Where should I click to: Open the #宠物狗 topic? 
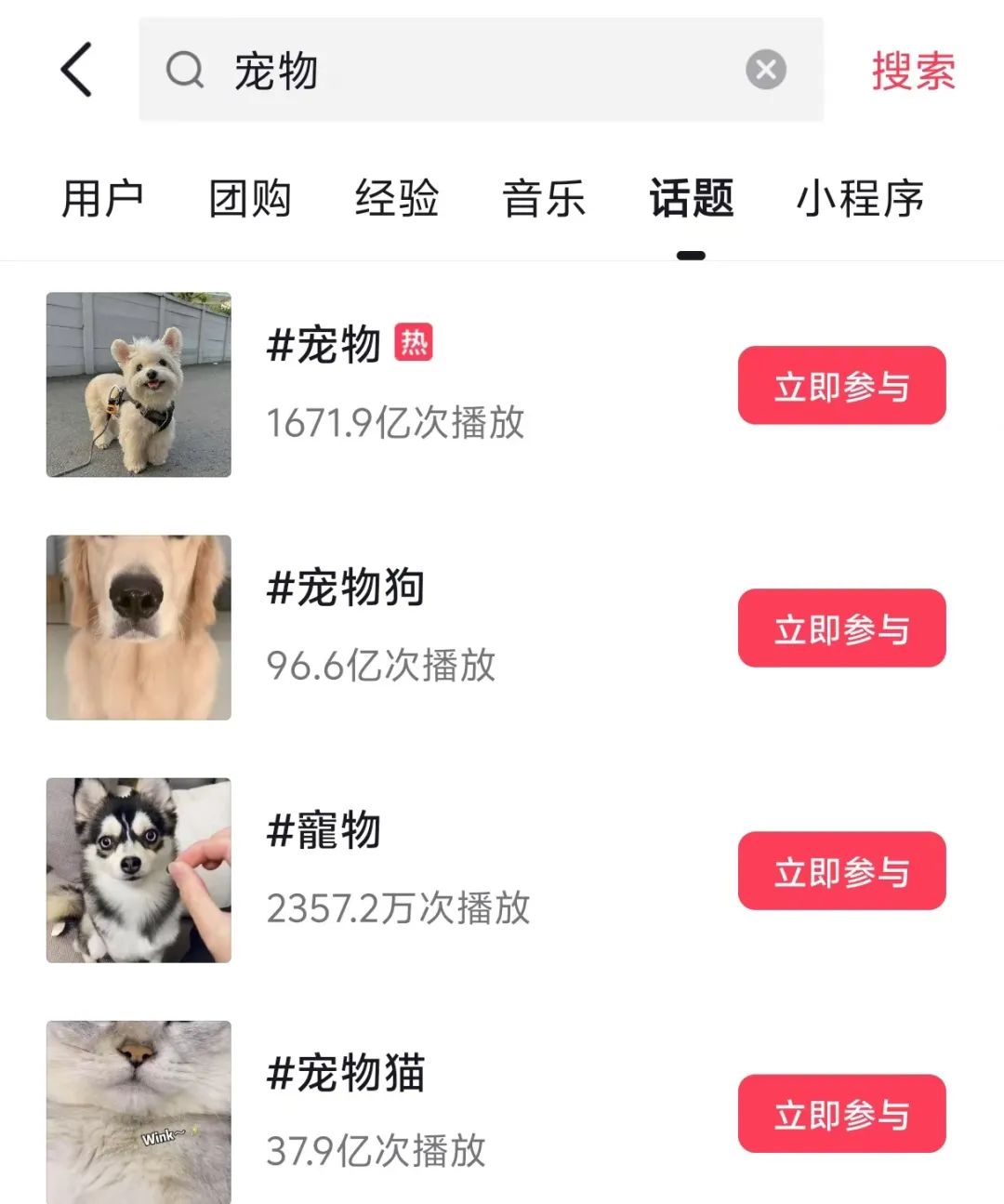click(x=346, y=589)
